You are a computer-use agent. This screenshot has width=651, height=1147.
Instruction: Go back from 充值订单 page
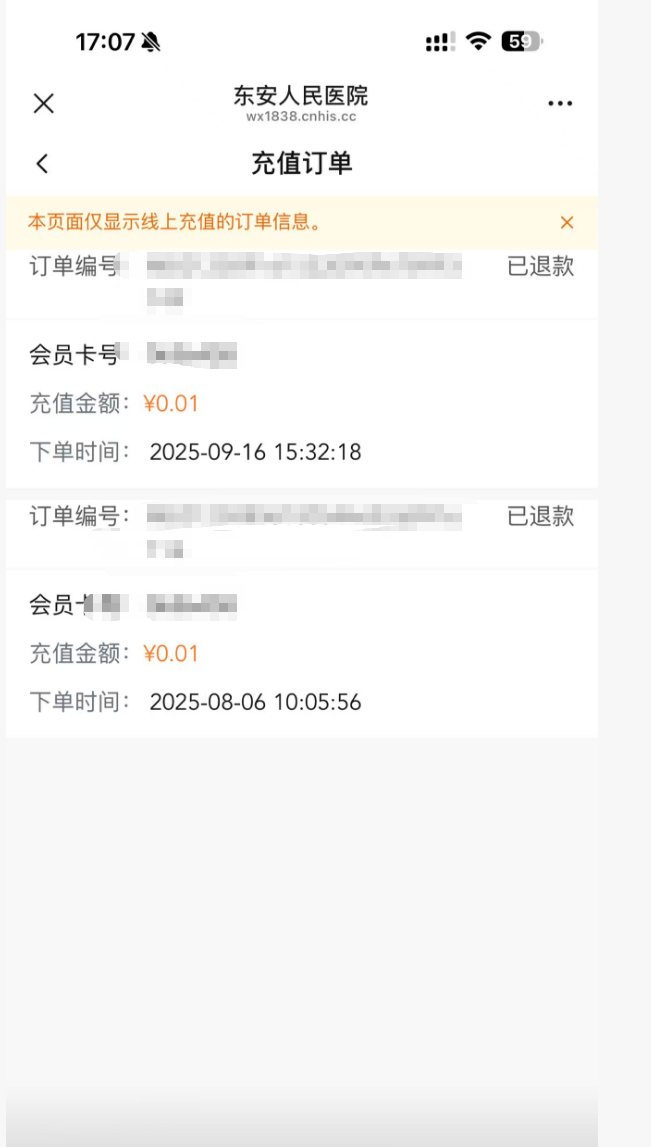[x=42, y=164]
